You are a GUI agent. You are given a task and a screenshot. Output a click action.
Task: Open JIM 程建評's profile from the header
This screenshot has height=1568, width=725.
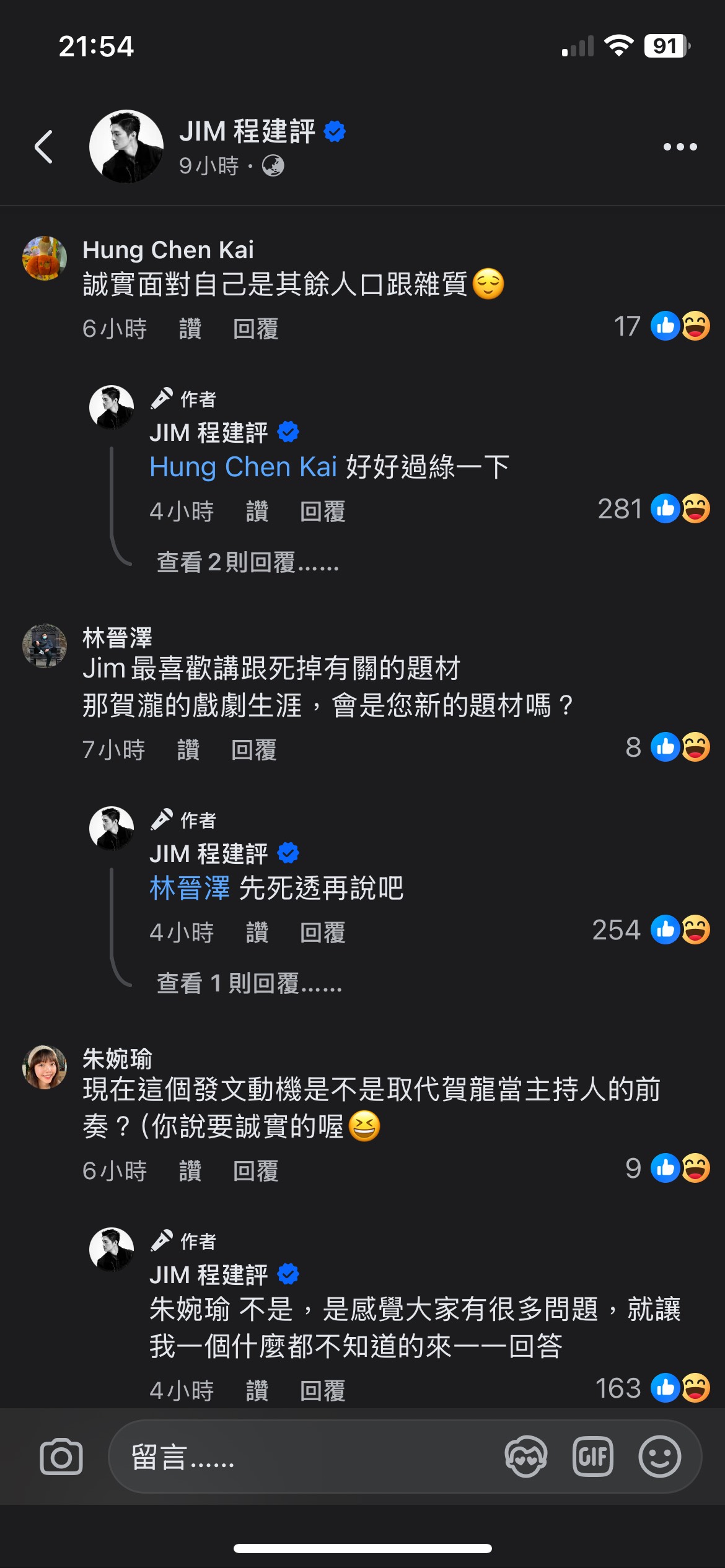click(x=126, y=147)
